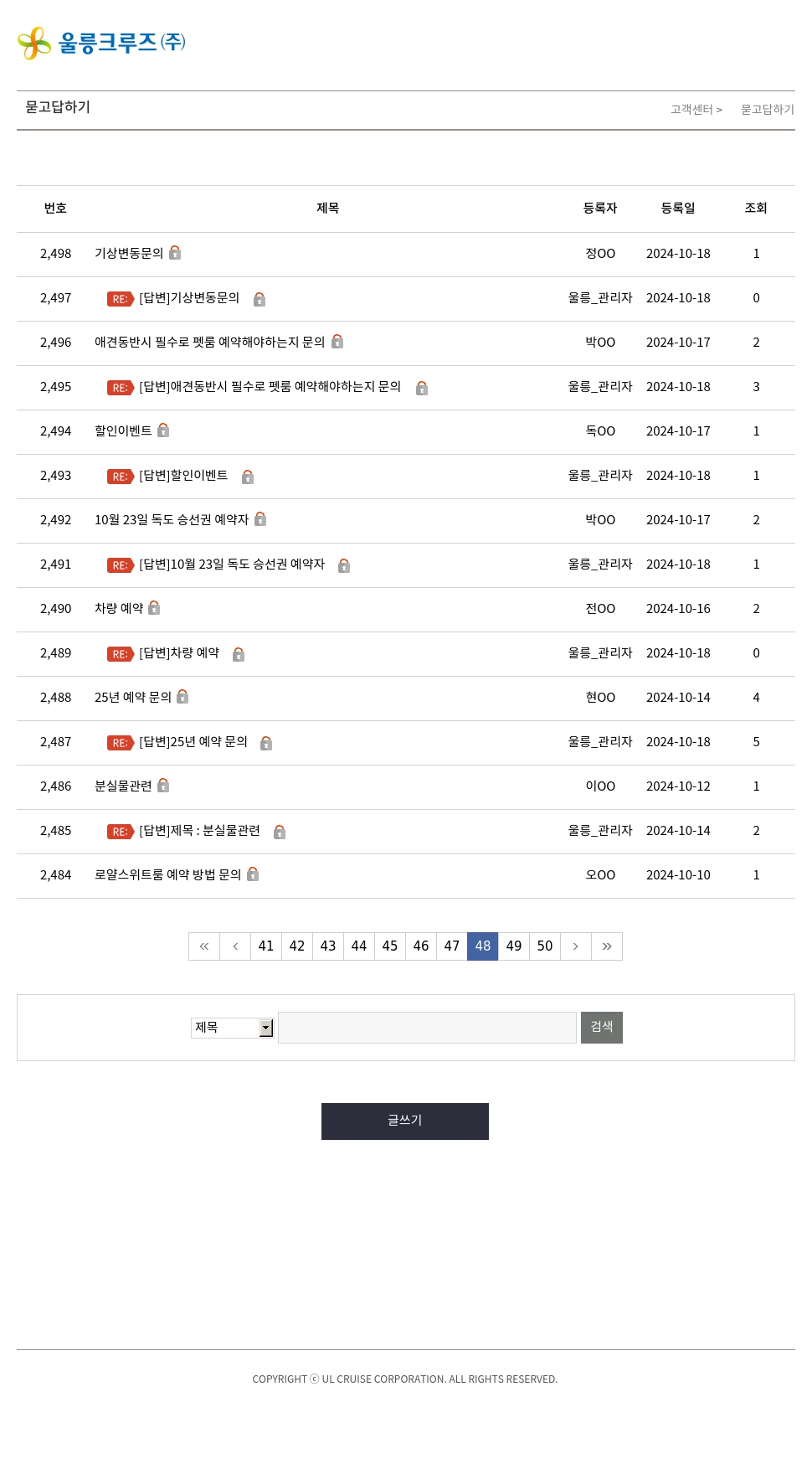Open the post titled 기상변동문의
This screenshot has width=812, height=1459.
[129, 253]
